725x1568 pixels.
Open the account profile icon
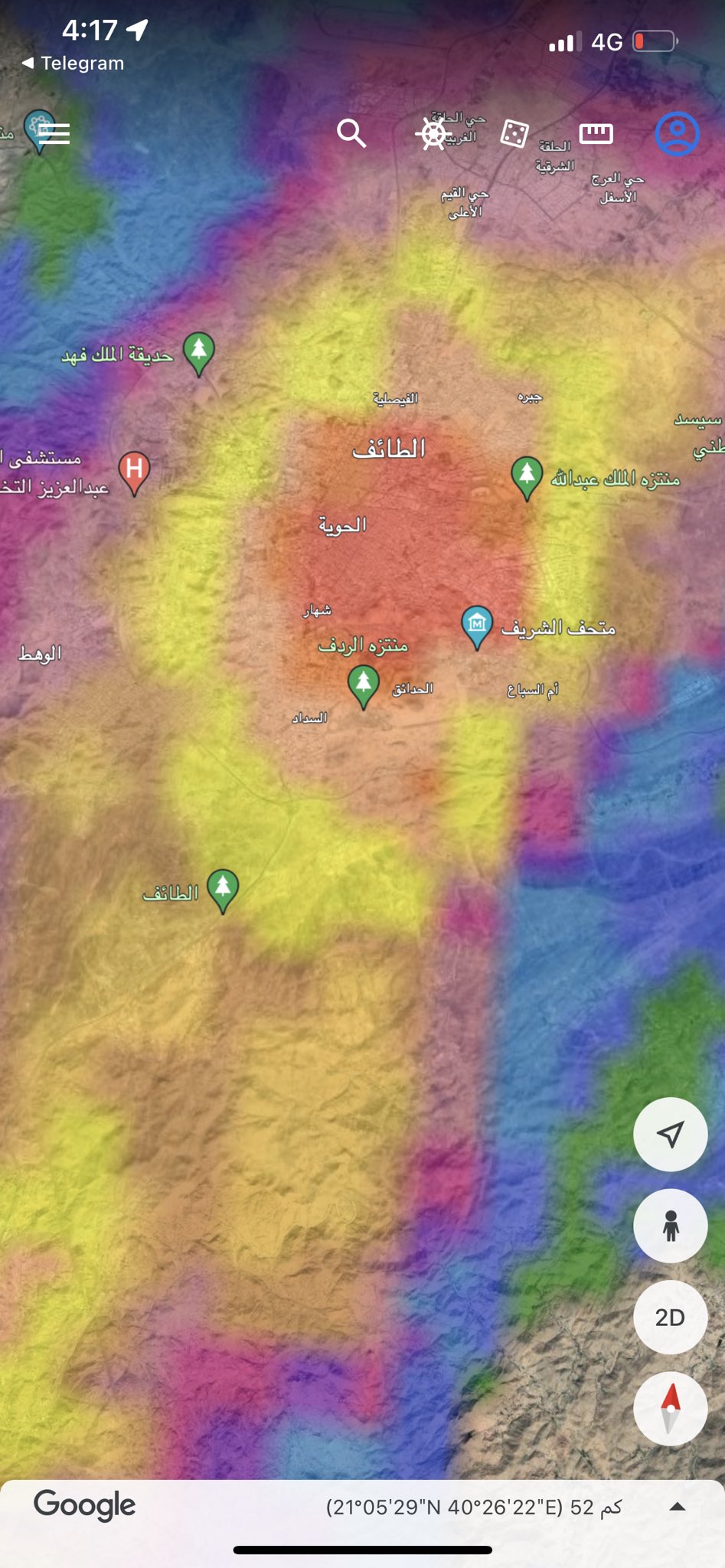coord(677,134)
